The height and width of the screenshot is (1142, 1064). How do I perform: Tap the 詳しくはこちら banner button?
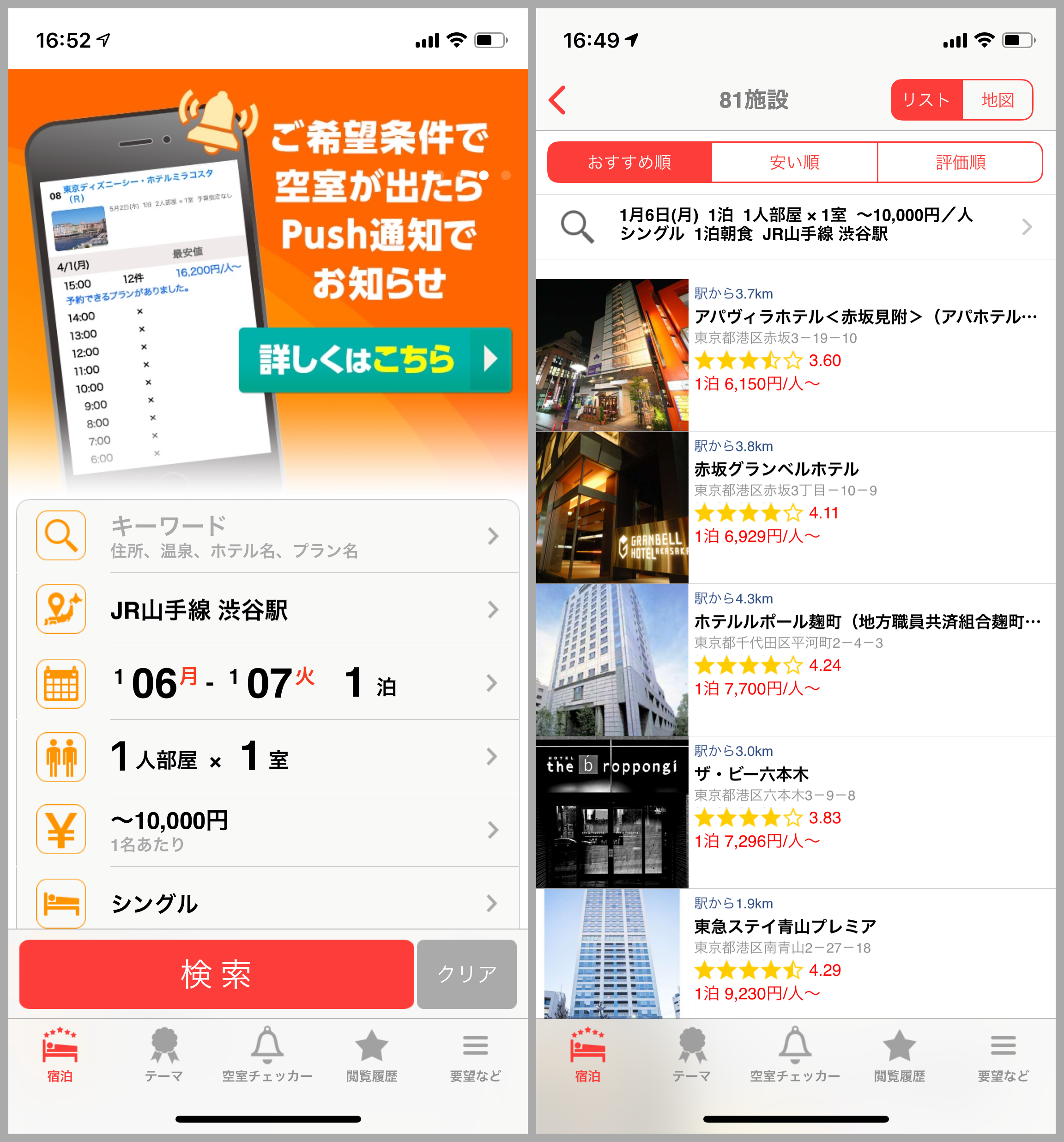pos(375,360)
